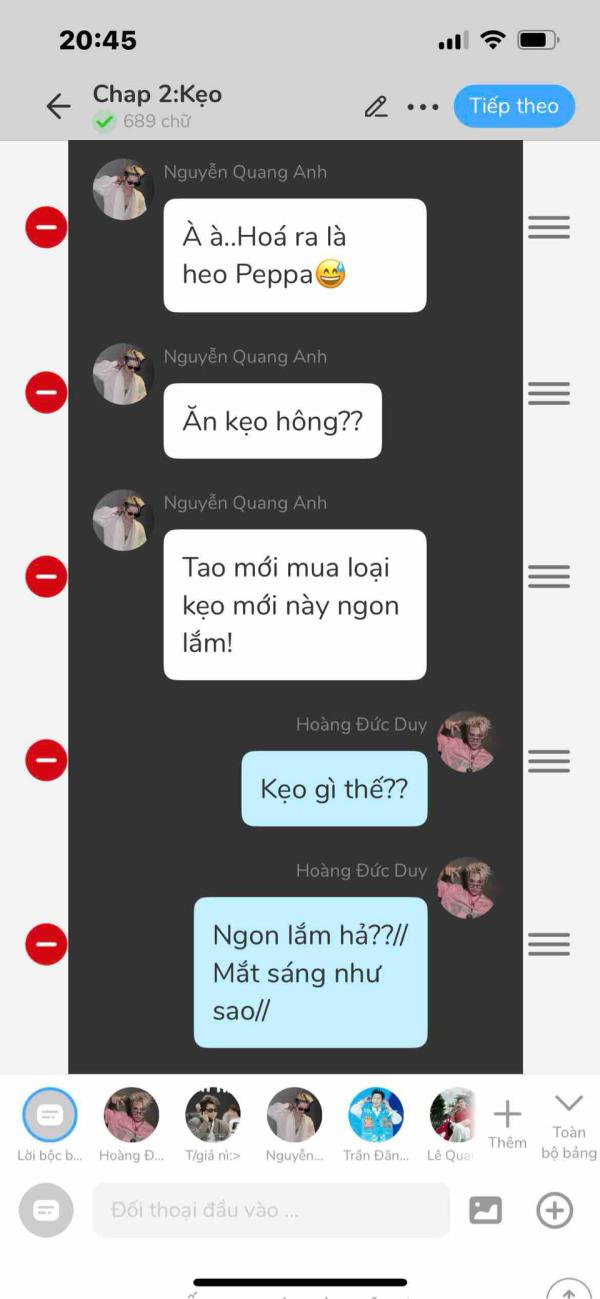Image resolution: width=600 pixels, height=1299 pixels.
Task: Remove the "Ăn kẹo hông??" message
Action: tap(46, 392)
